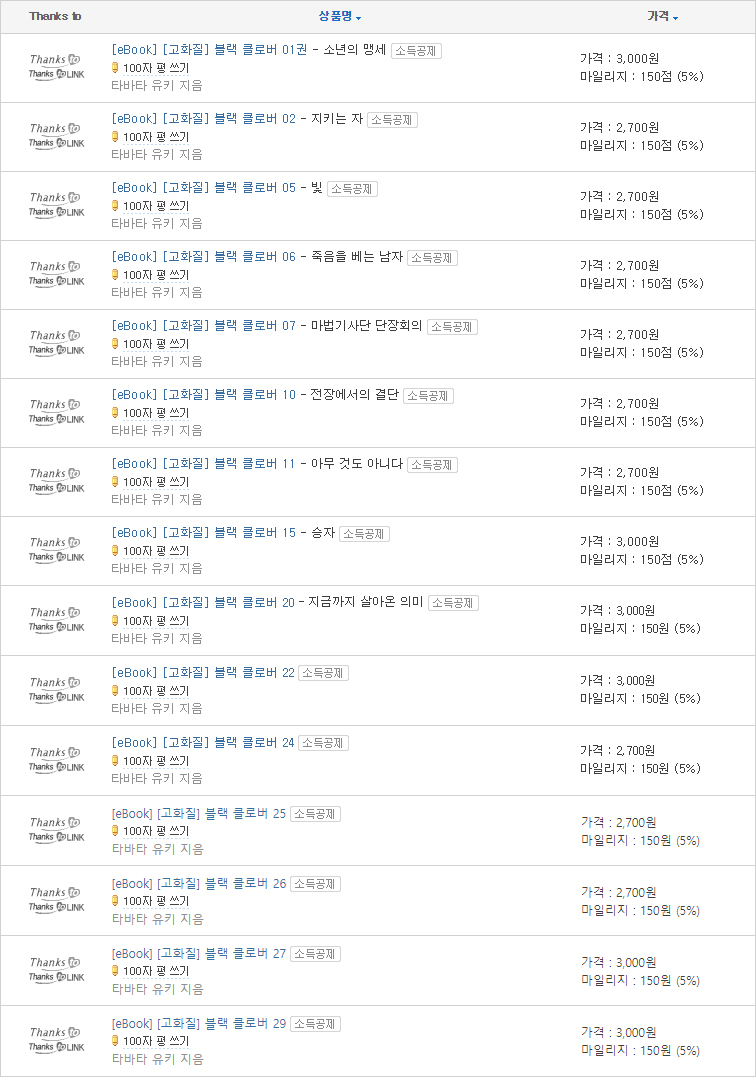756x1077 pixels.
Task: Open 블랙 클로버 27 eBook page
Action: click(x=198, y=953)
